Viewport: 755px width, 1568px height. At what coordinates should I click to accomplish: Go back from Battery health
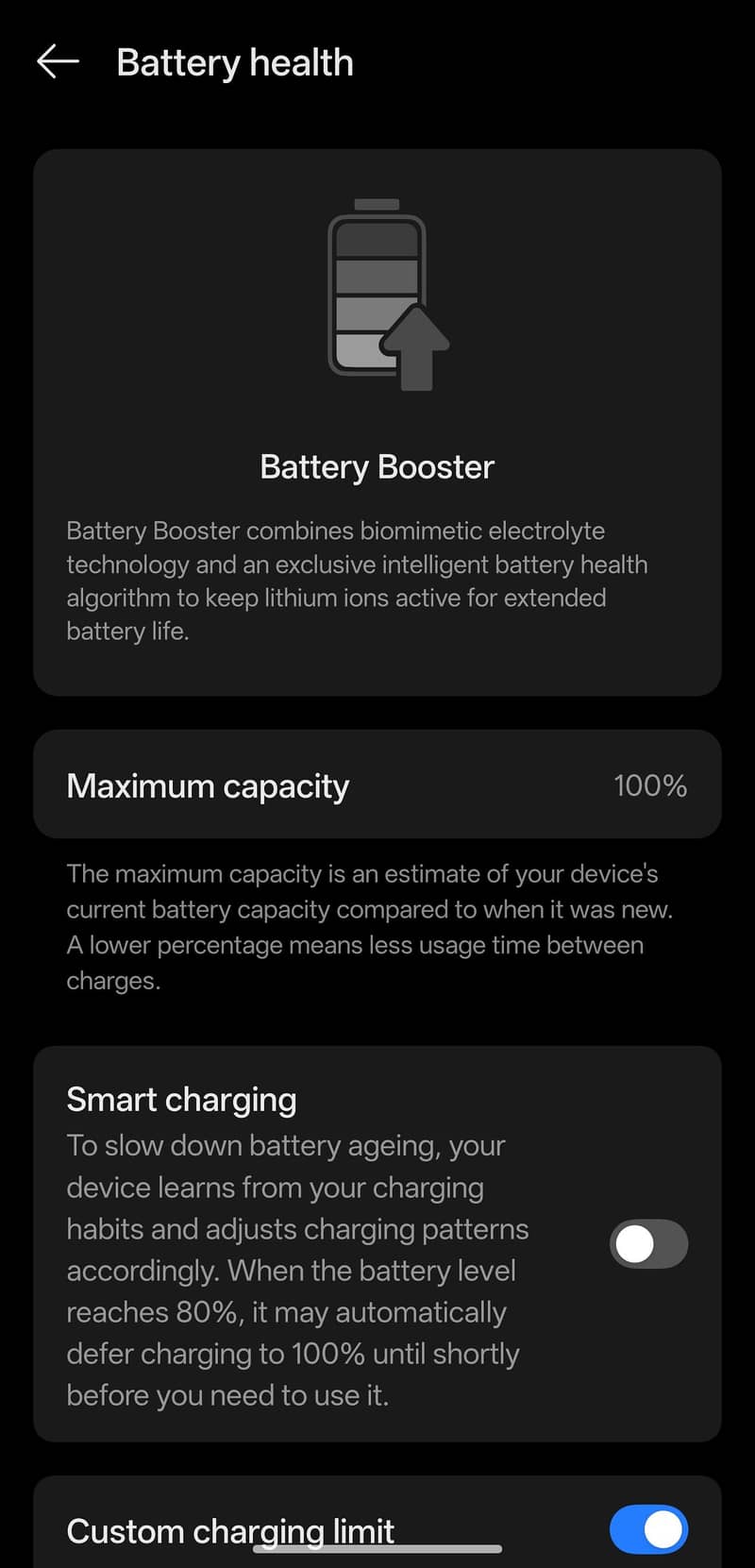(58, 62)
